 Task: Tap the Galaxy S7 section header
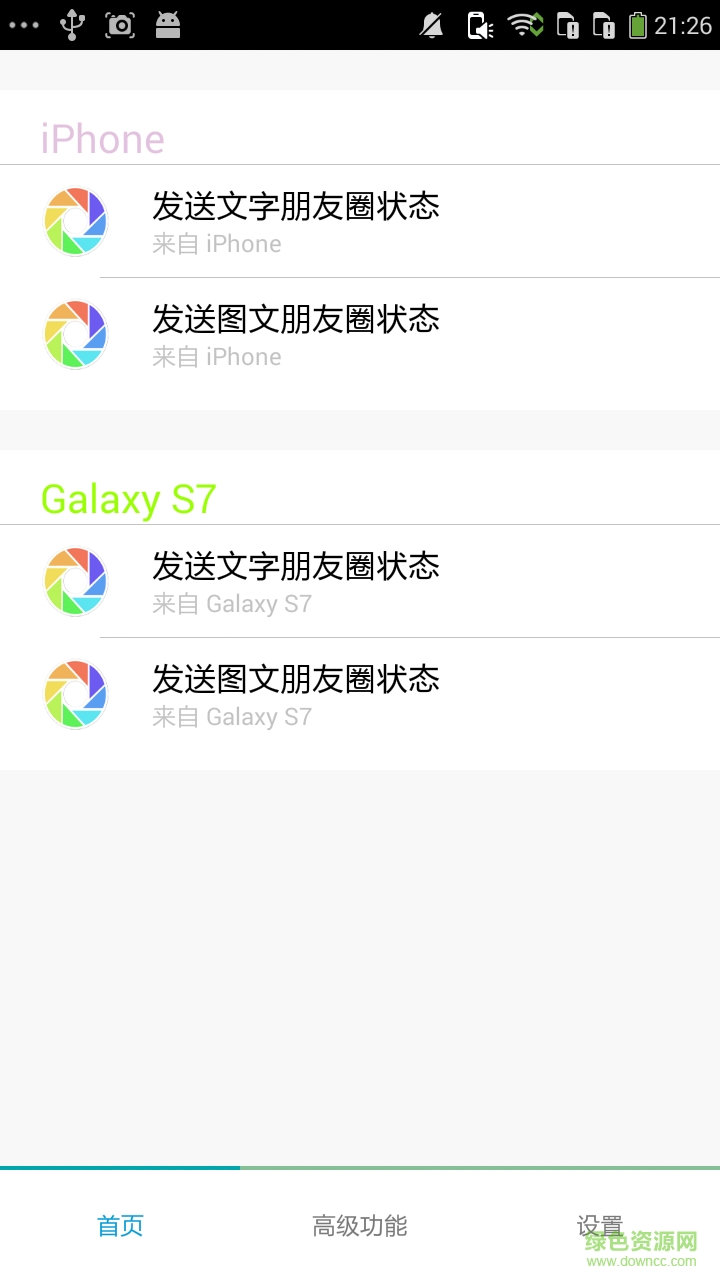pyautogui.click(x=127, y=499)
